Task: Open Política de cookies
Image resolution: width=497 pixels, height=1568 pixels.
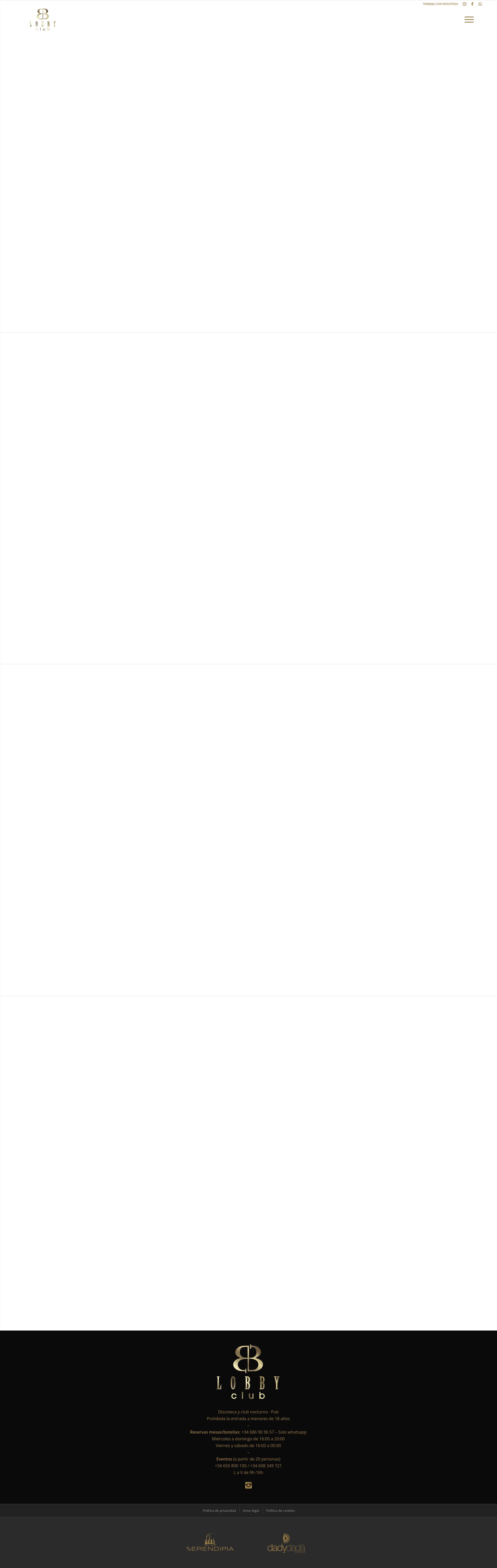Action: 280,1510
